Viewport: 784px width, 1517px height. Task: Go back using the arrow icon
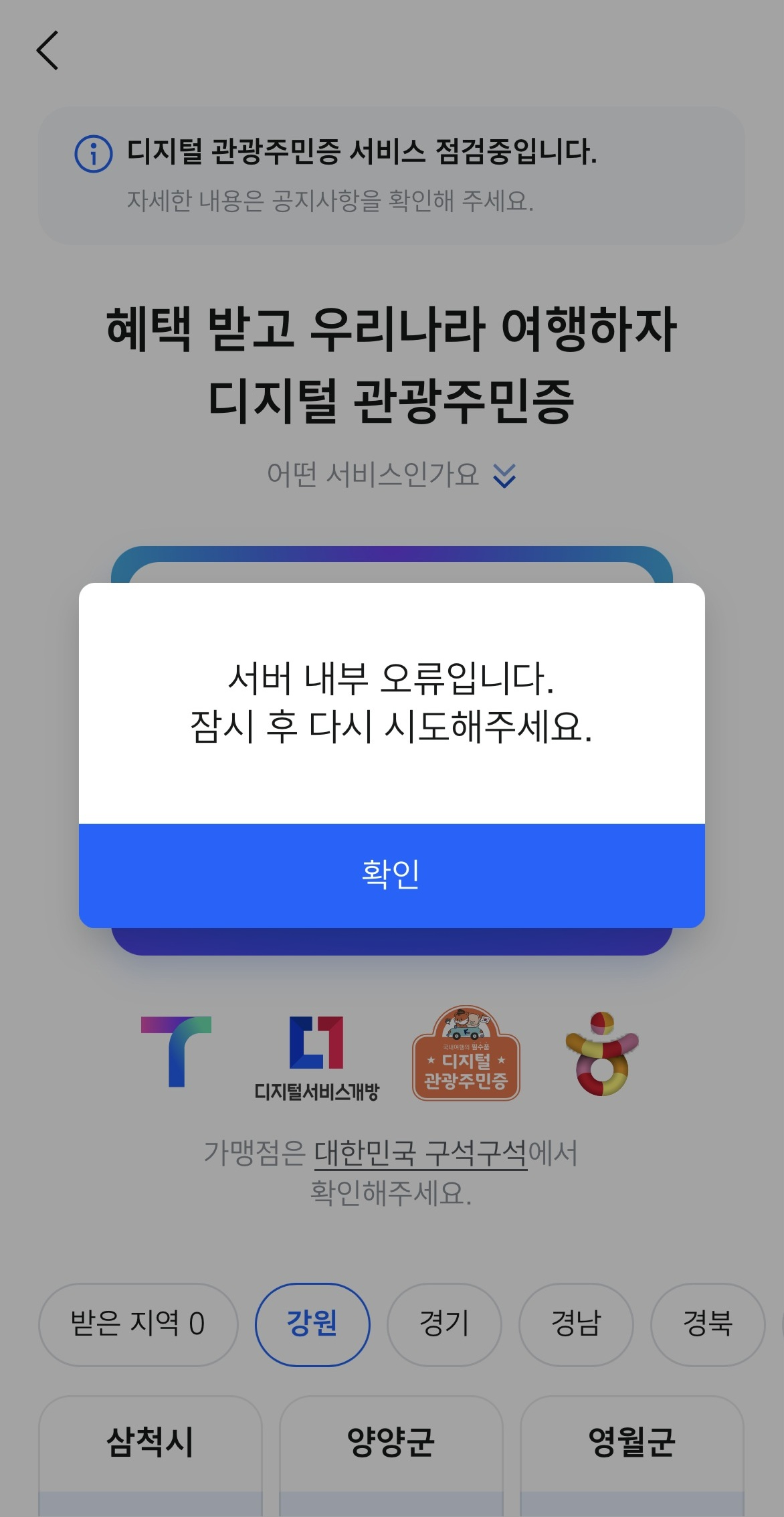point(48,50)
